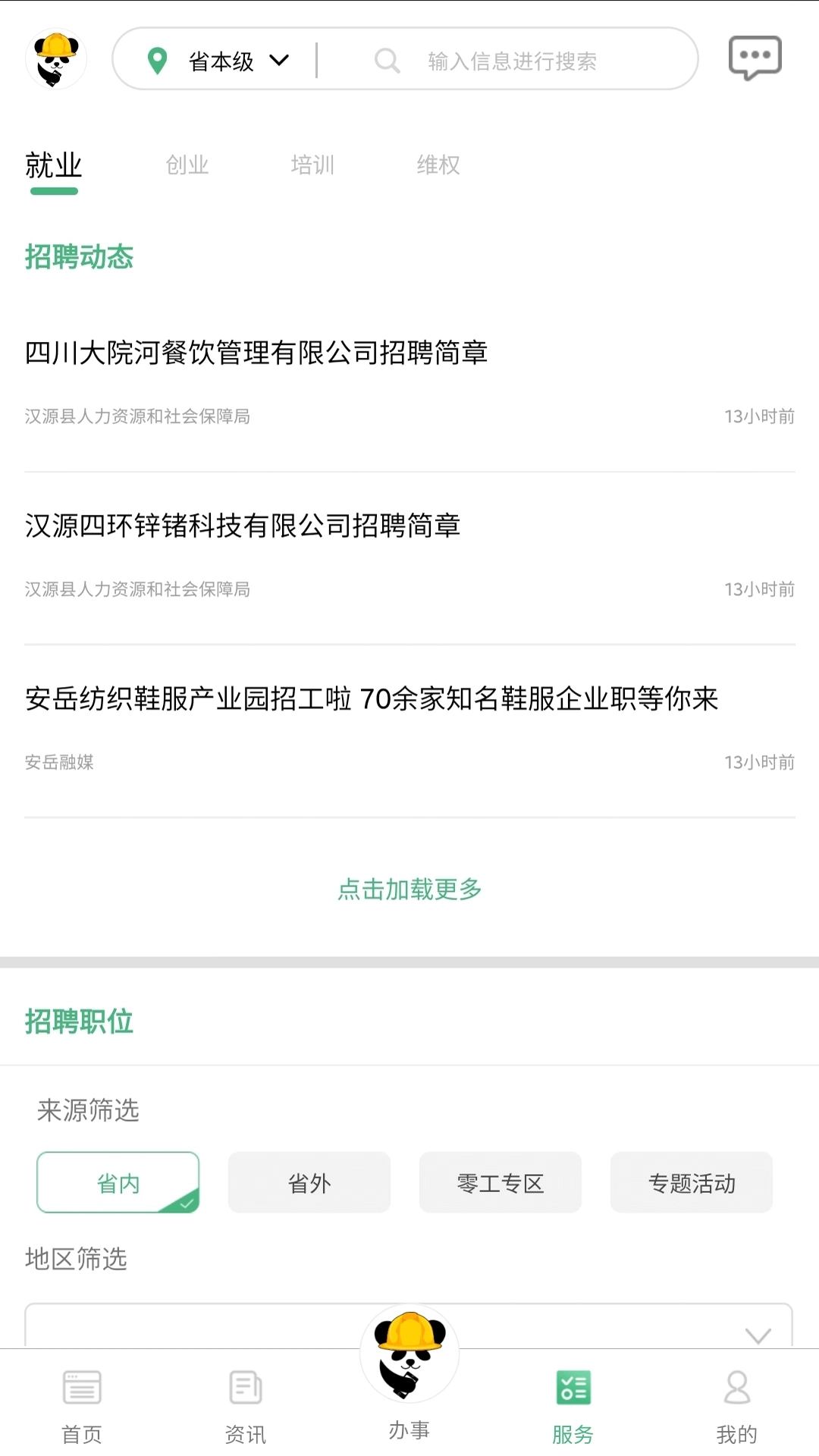The image size is (819, 1456).
Task: Activate the 专题活动 filter
Action: coord(691,1183)
